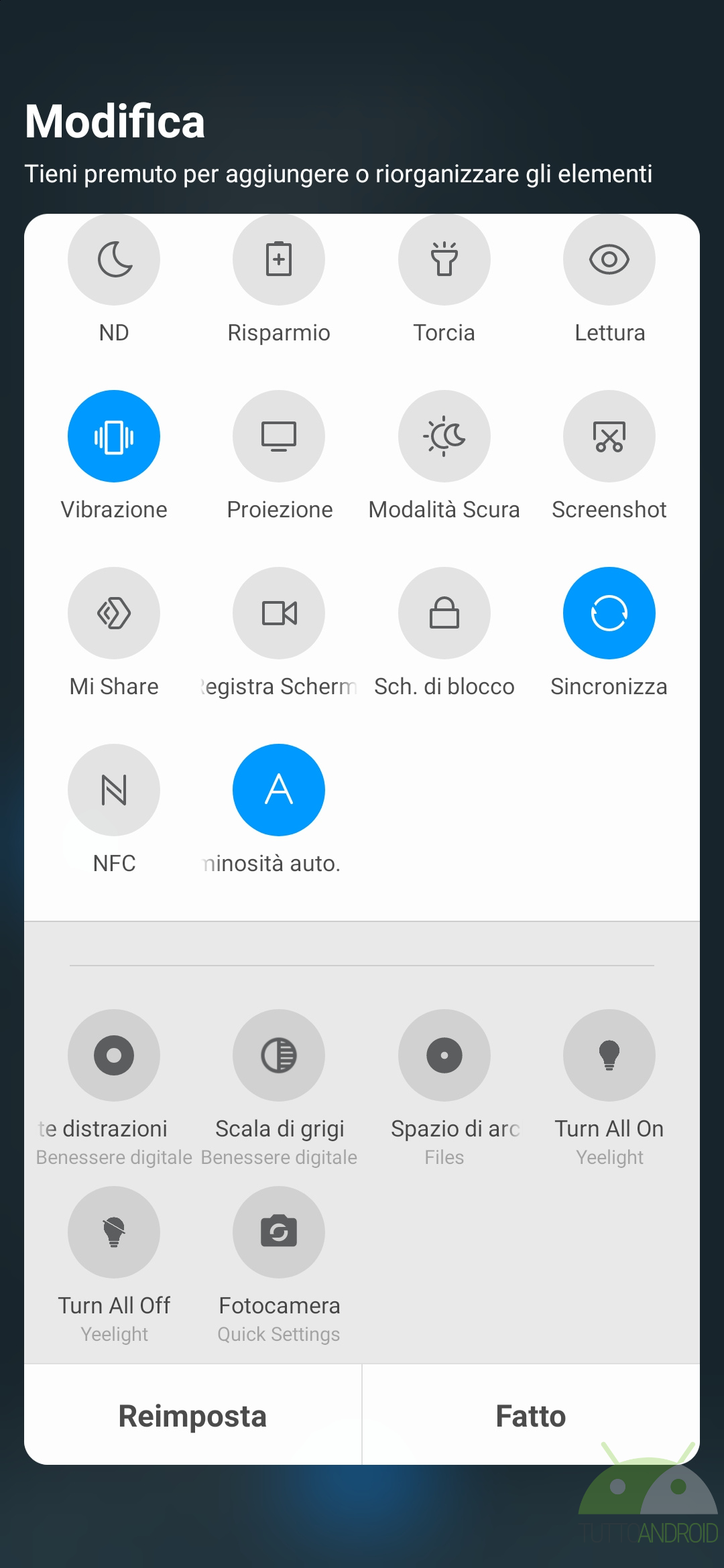The image size is (724, 1568).
Task: Disable auto brightness tile
Action: pos(279,790)
